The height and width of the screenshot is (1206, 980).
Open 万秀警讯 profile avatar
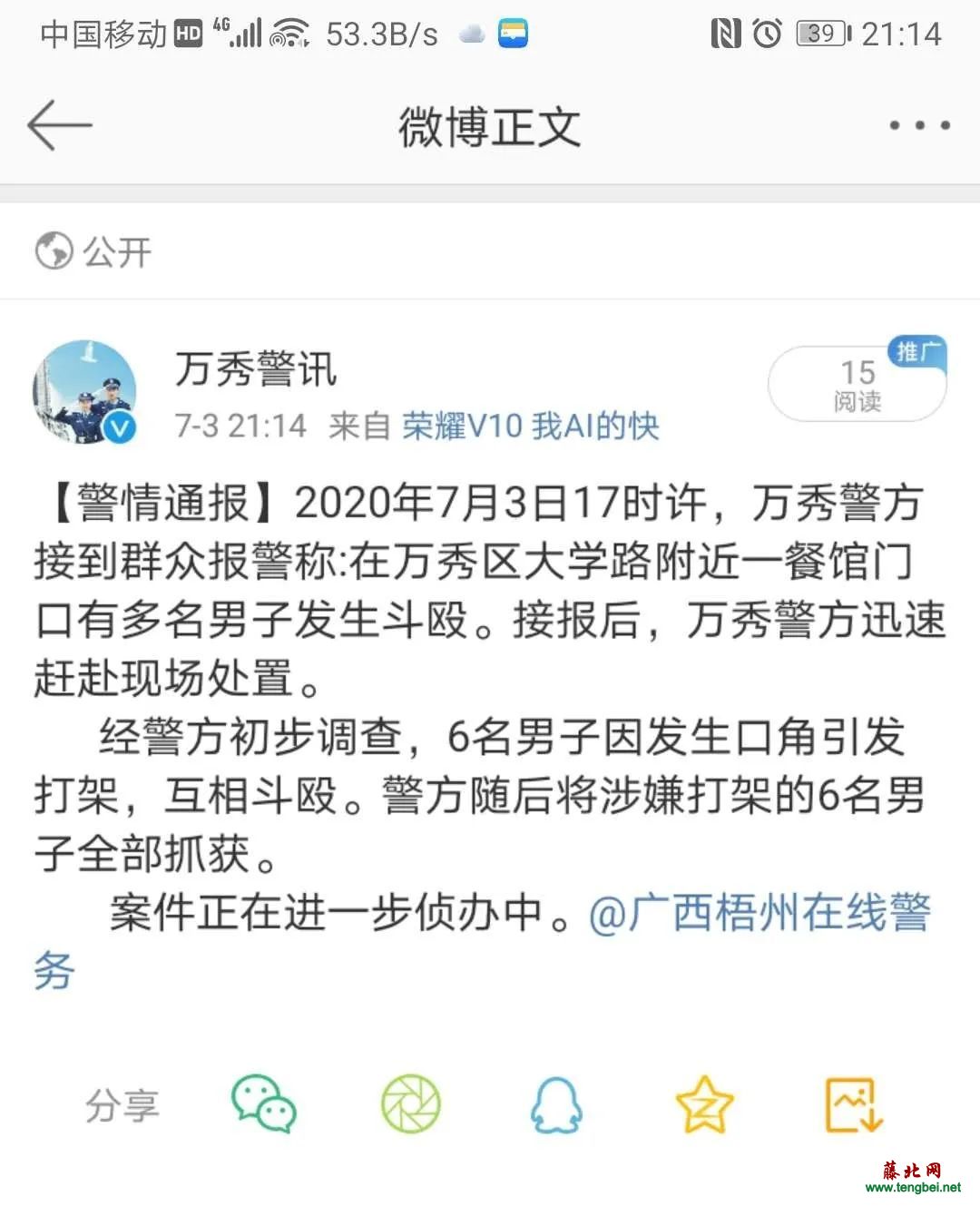click(x=85, y=392)
